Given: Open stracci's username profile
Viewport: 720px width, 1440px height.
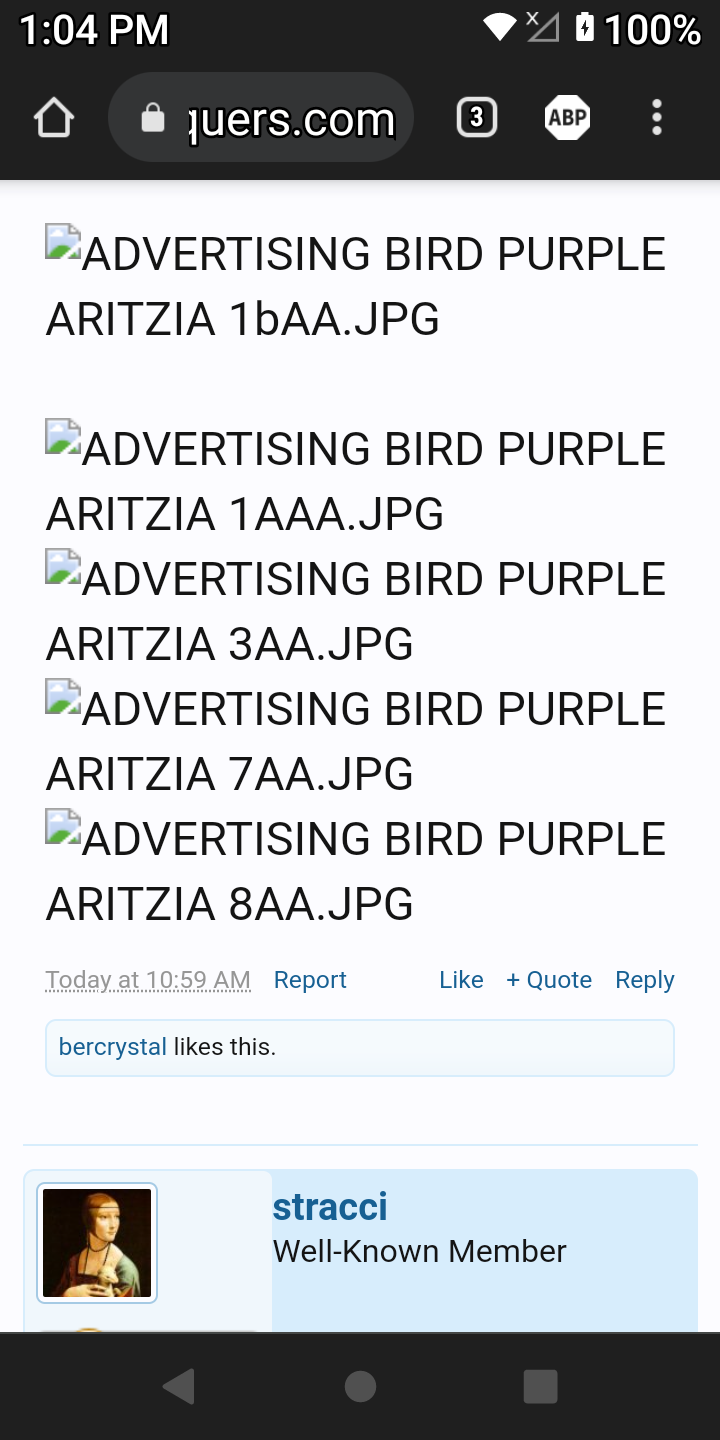Looking at the screenshot, I should 330,1207.
